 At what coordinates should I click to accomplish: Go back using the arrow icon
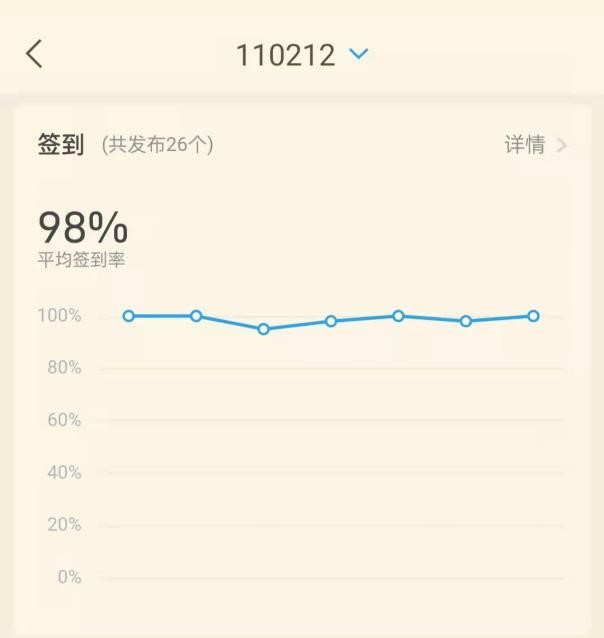[x=35, y=54]
